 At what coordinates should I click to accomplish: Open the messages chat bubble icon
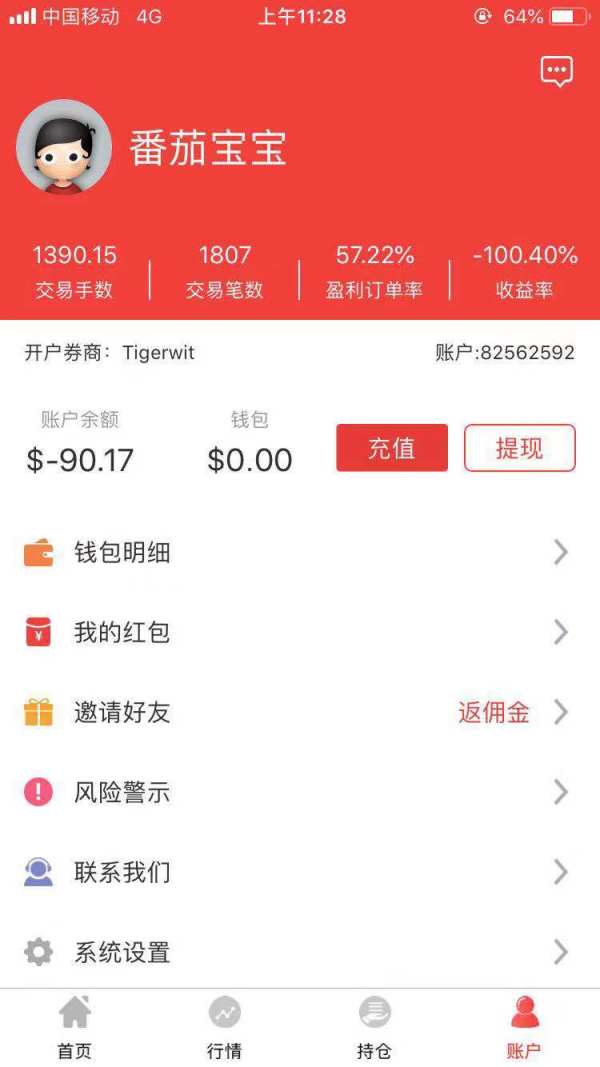point(557,71)
